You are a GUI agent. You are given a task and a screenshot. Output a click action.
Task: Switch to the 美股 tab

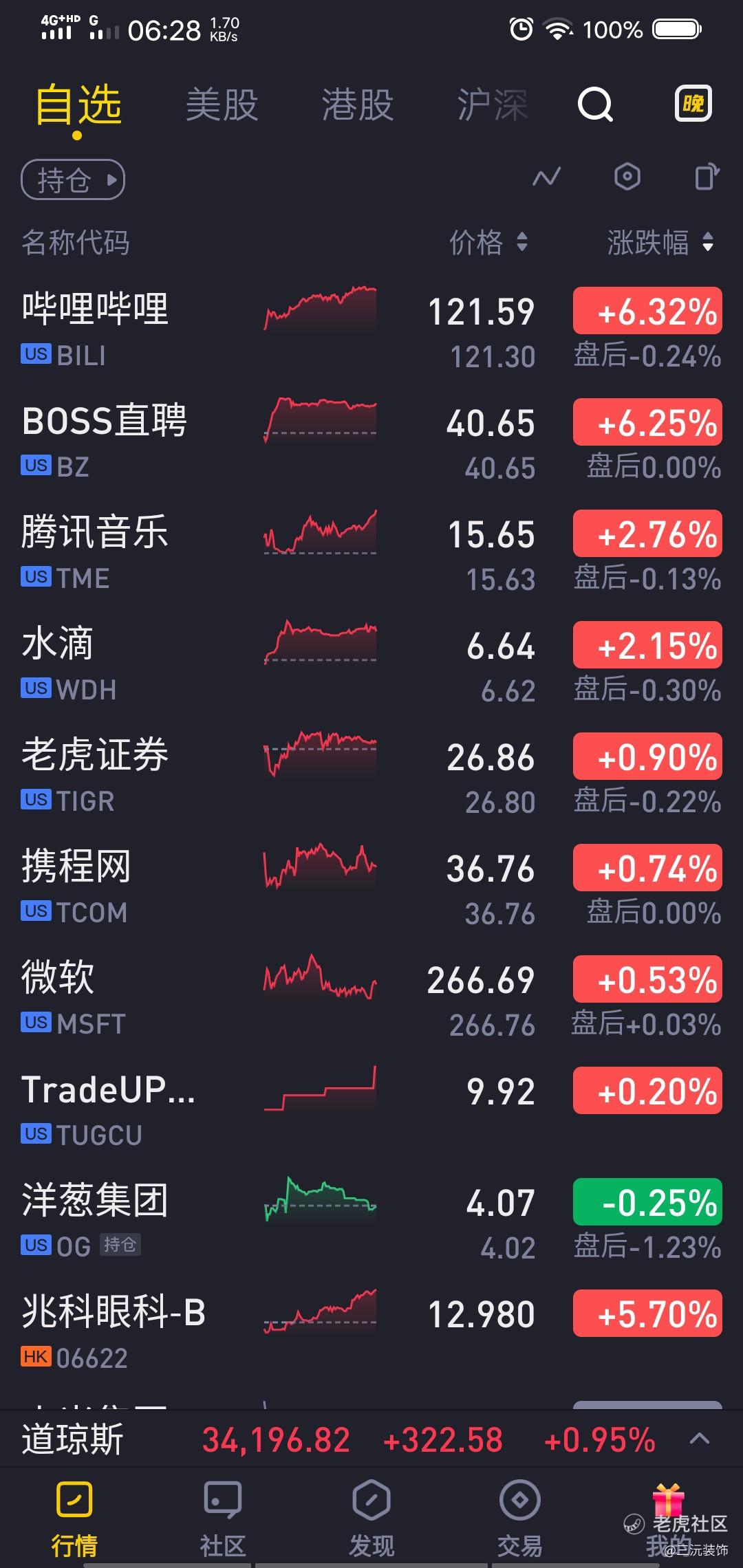pos(222,105)
